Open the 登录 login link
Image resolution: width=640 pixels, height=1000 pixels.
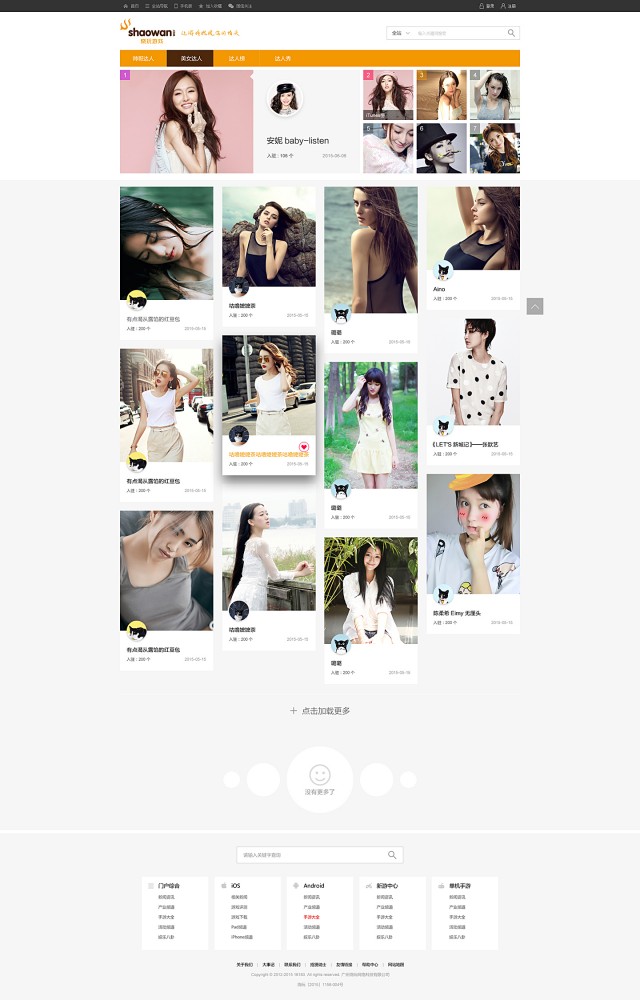486,6
